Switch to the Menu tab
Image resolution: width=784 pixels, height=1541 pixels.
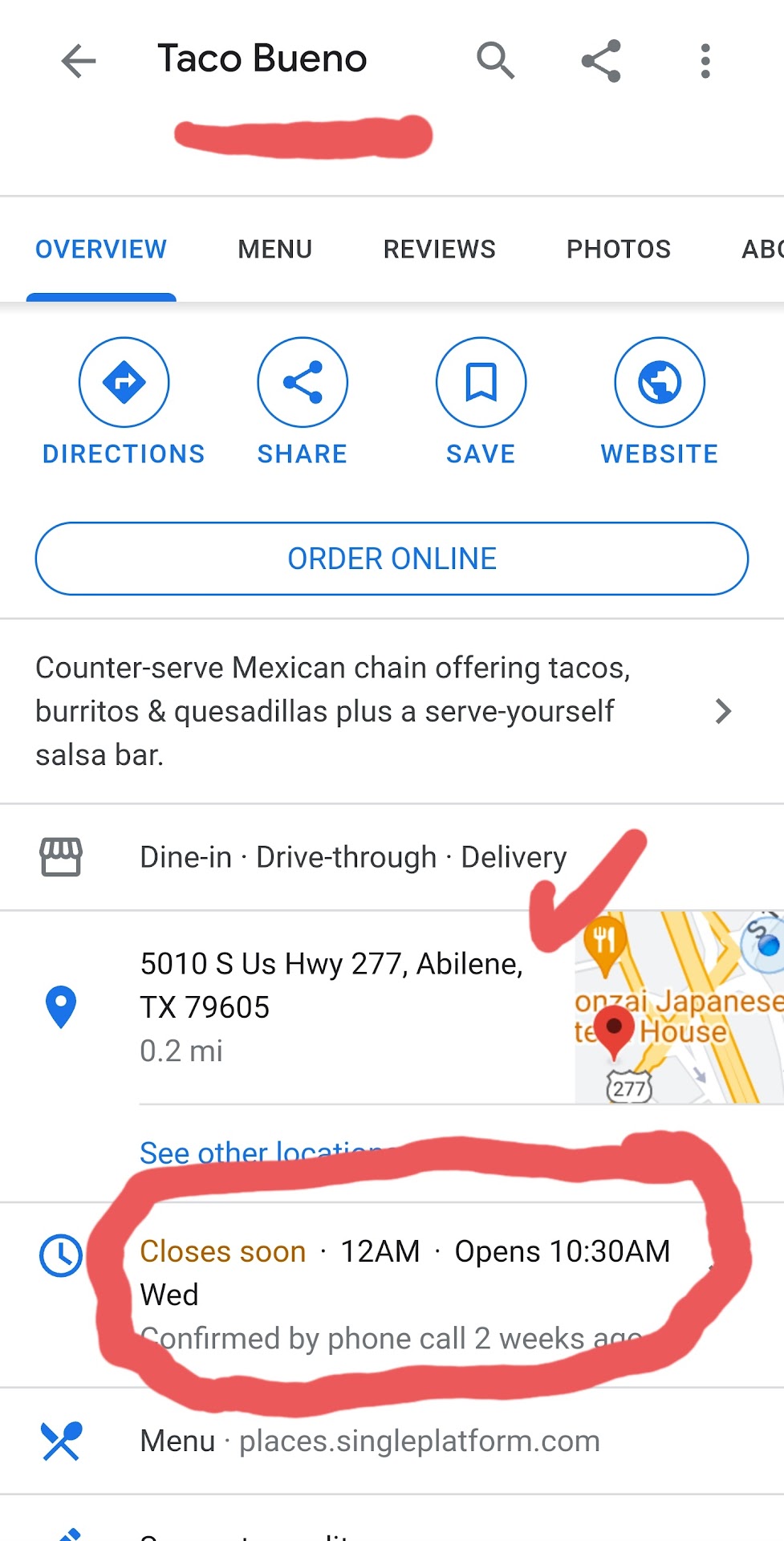tap(274, 250)
